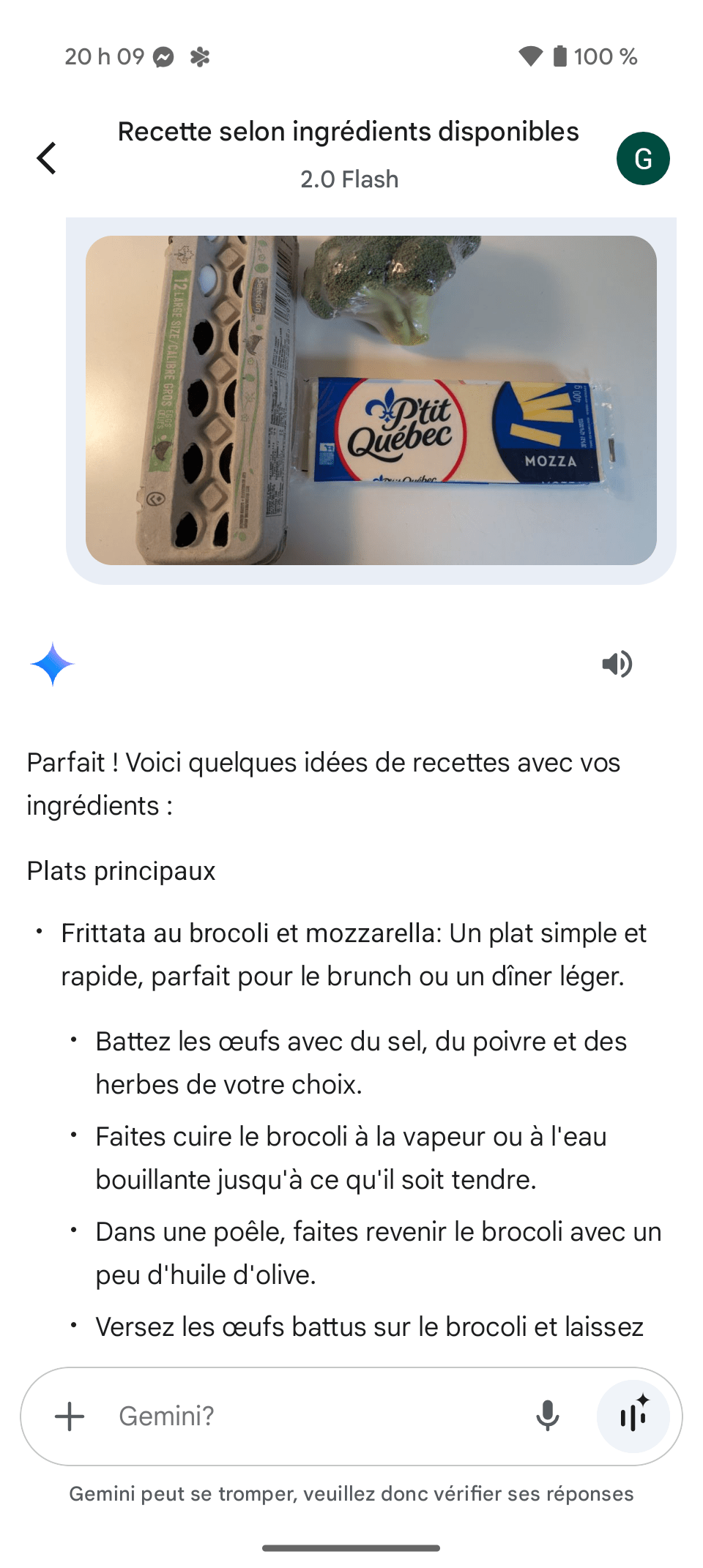This screenshot has height=1568, width=703.
Task: Open the 2.0 Flash model selector
Action: point(349,179)
